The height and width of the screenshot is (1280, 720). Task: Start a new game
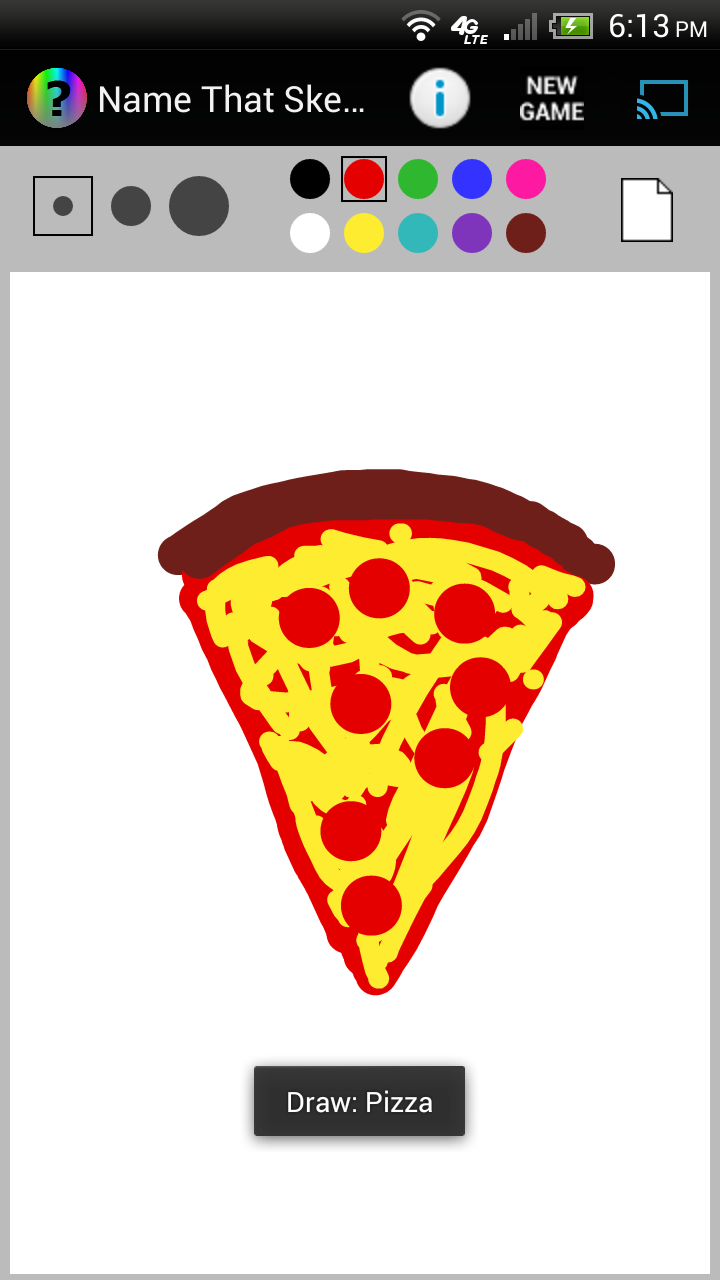point(552,99)
